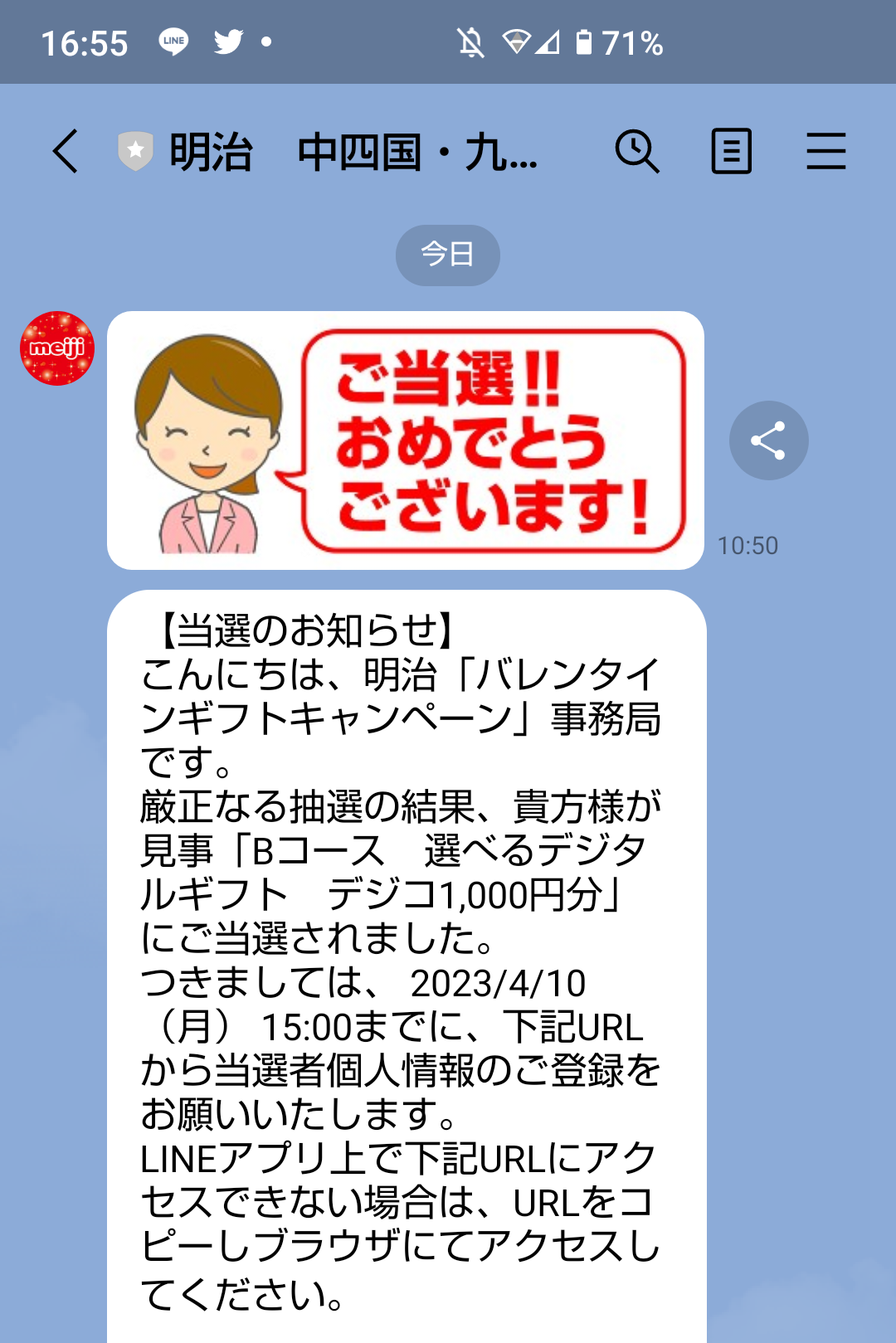Open the notes icon in the header
896x1343 pixels.
[731, 151]
